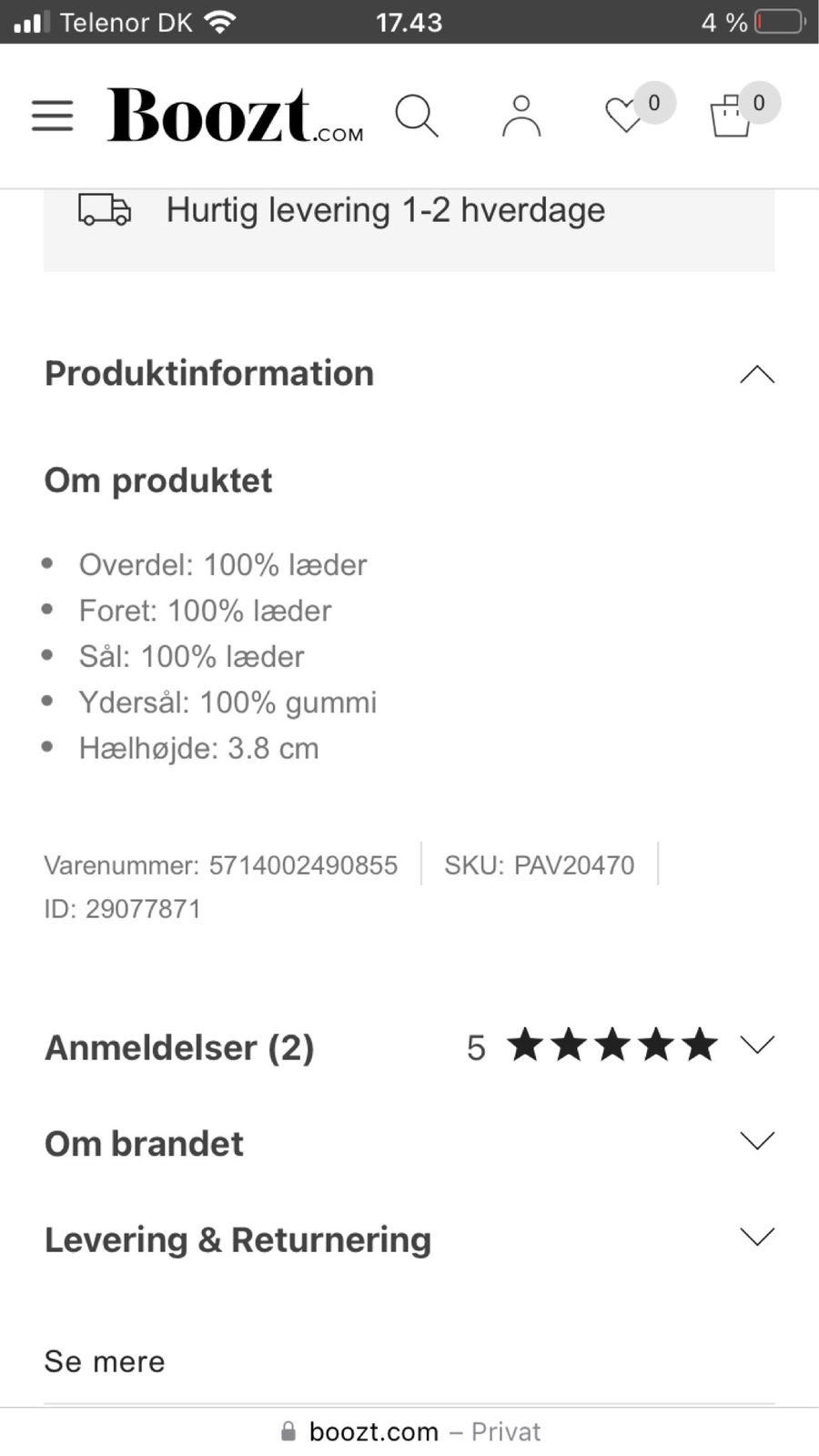Open the user account icon
Viewport: 819px width, 1456px height.
coord(521,116)
